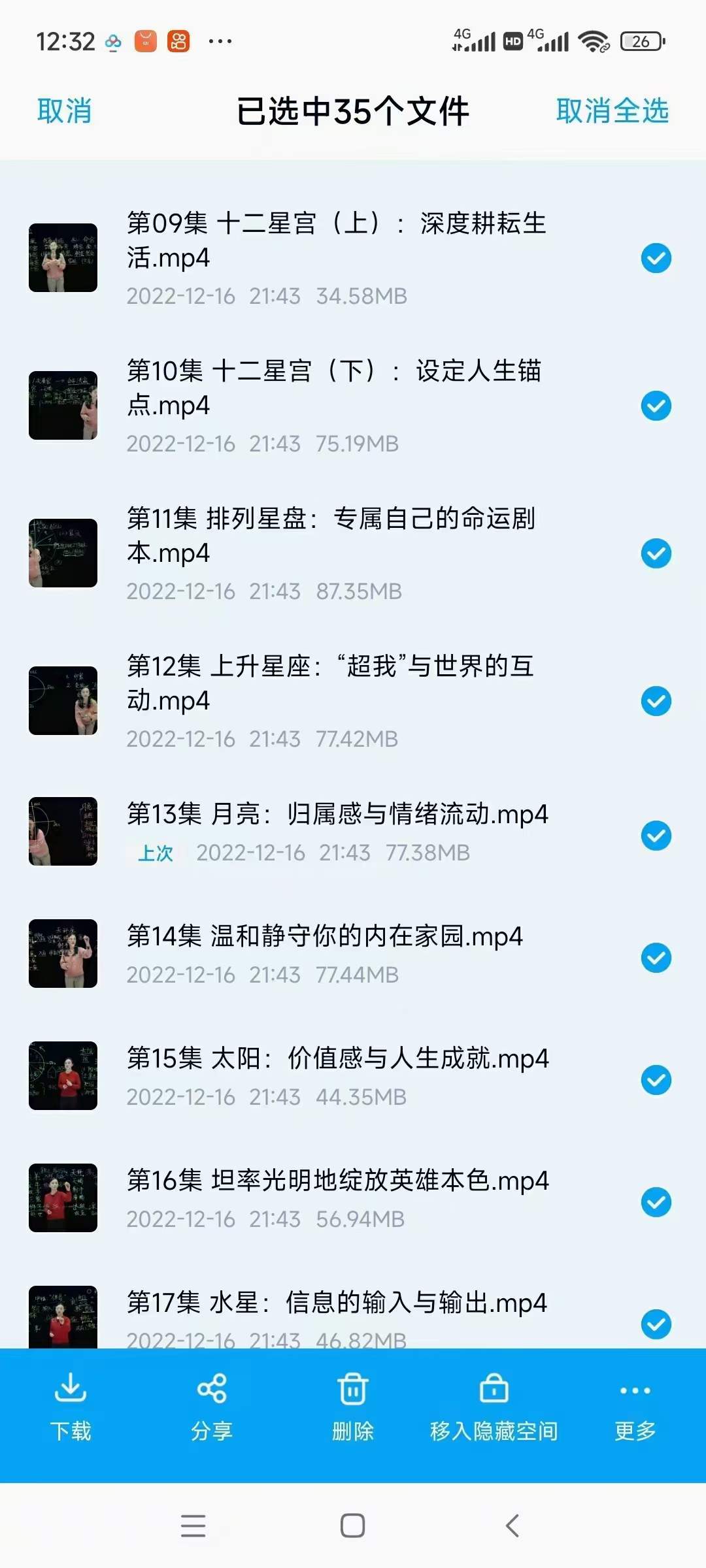Tap 取消全选 to deselect all files
Screen dimensions: 706x1568
coord(612,111)
